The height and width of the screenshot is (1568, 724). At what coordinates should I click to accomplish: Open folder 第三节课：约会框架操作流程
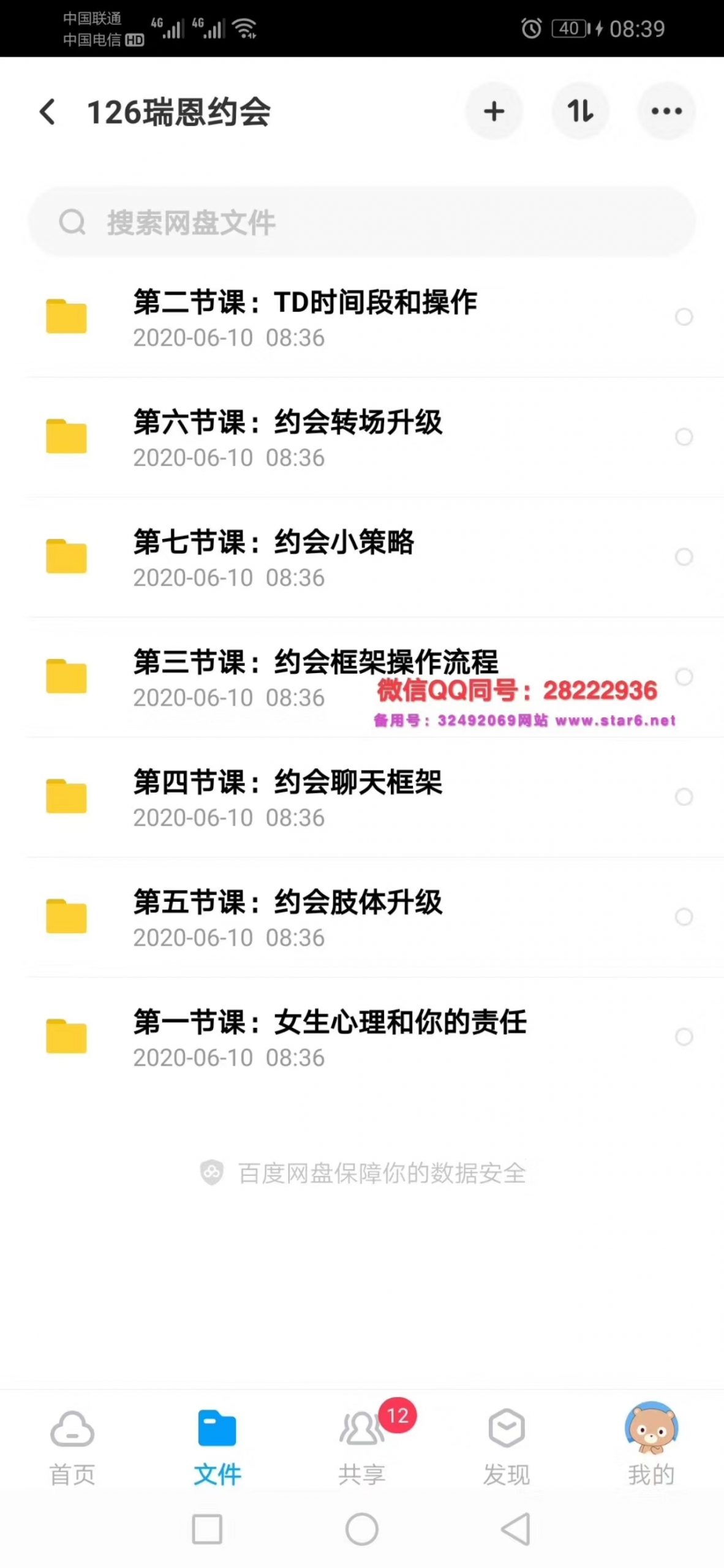click(x=362, y=677)
